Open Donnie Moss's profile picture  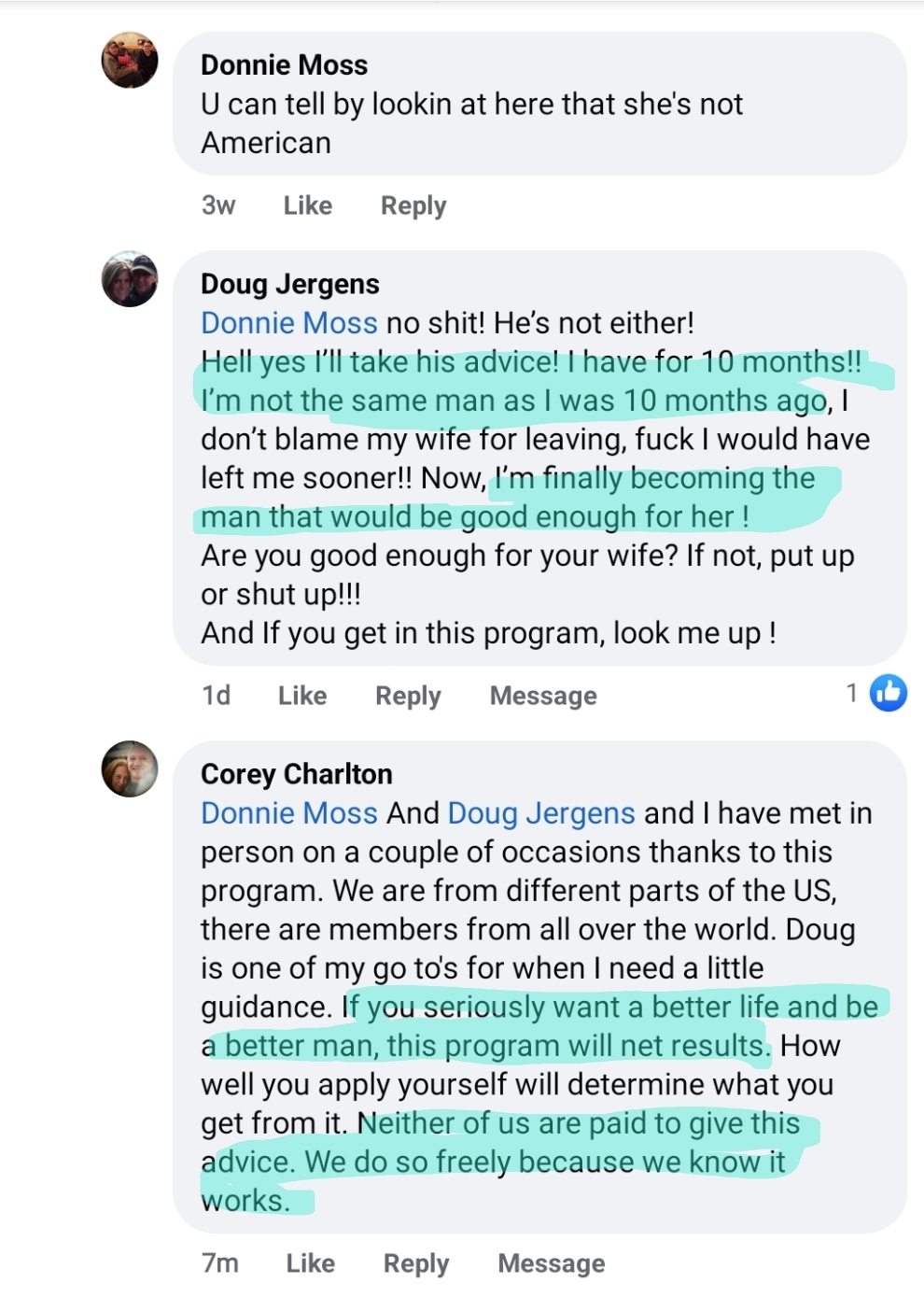coord(130,61)
